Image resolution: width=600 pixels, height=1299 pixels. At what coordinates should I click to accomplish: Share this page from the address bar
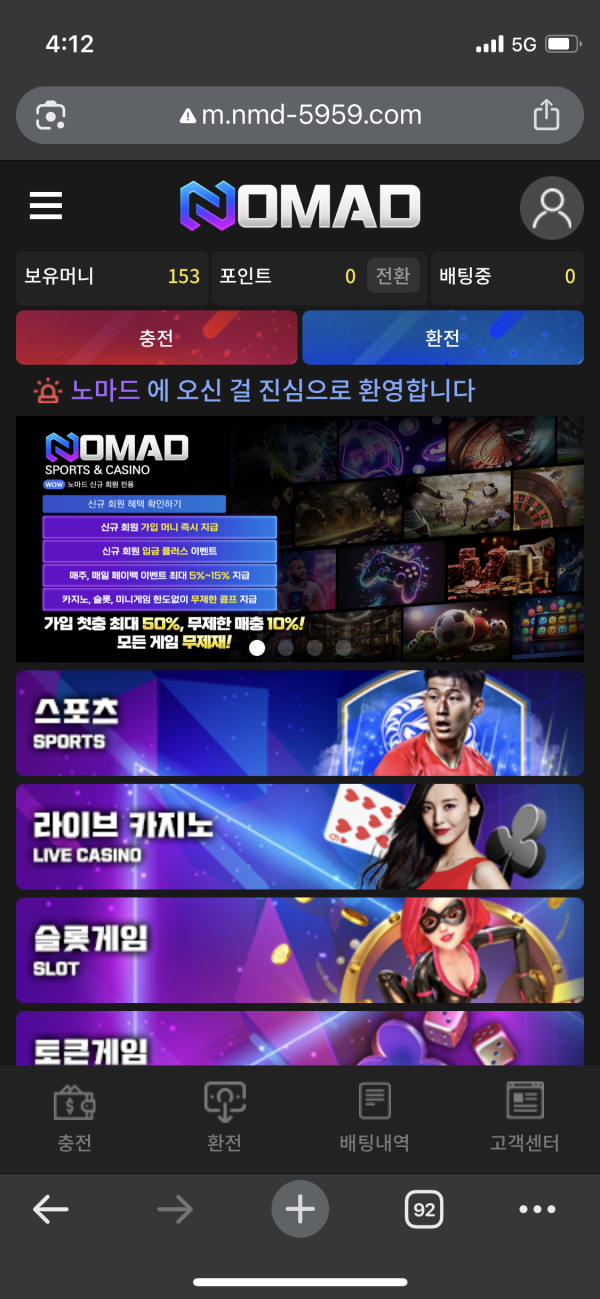[x=546, y=116]
